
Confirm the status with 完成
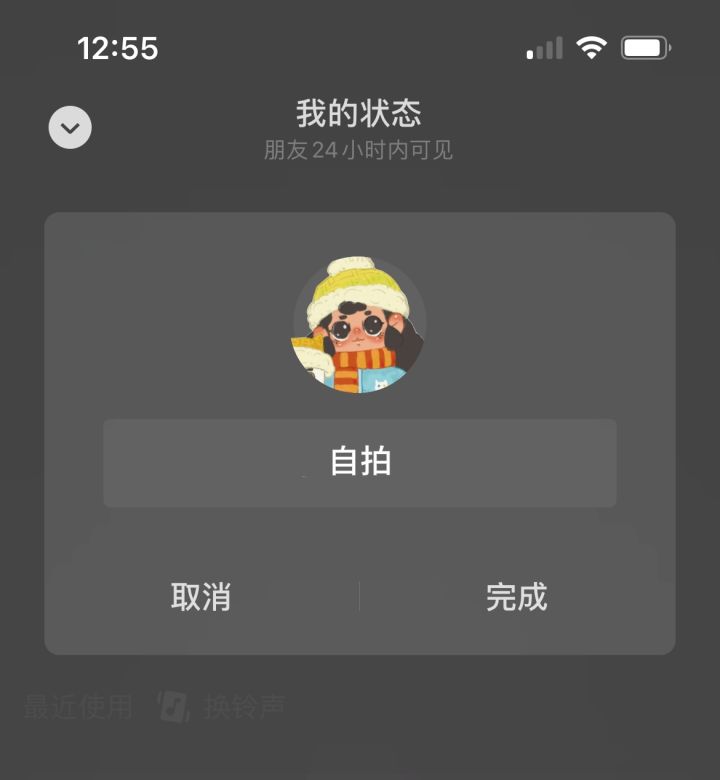pos(516,597)
